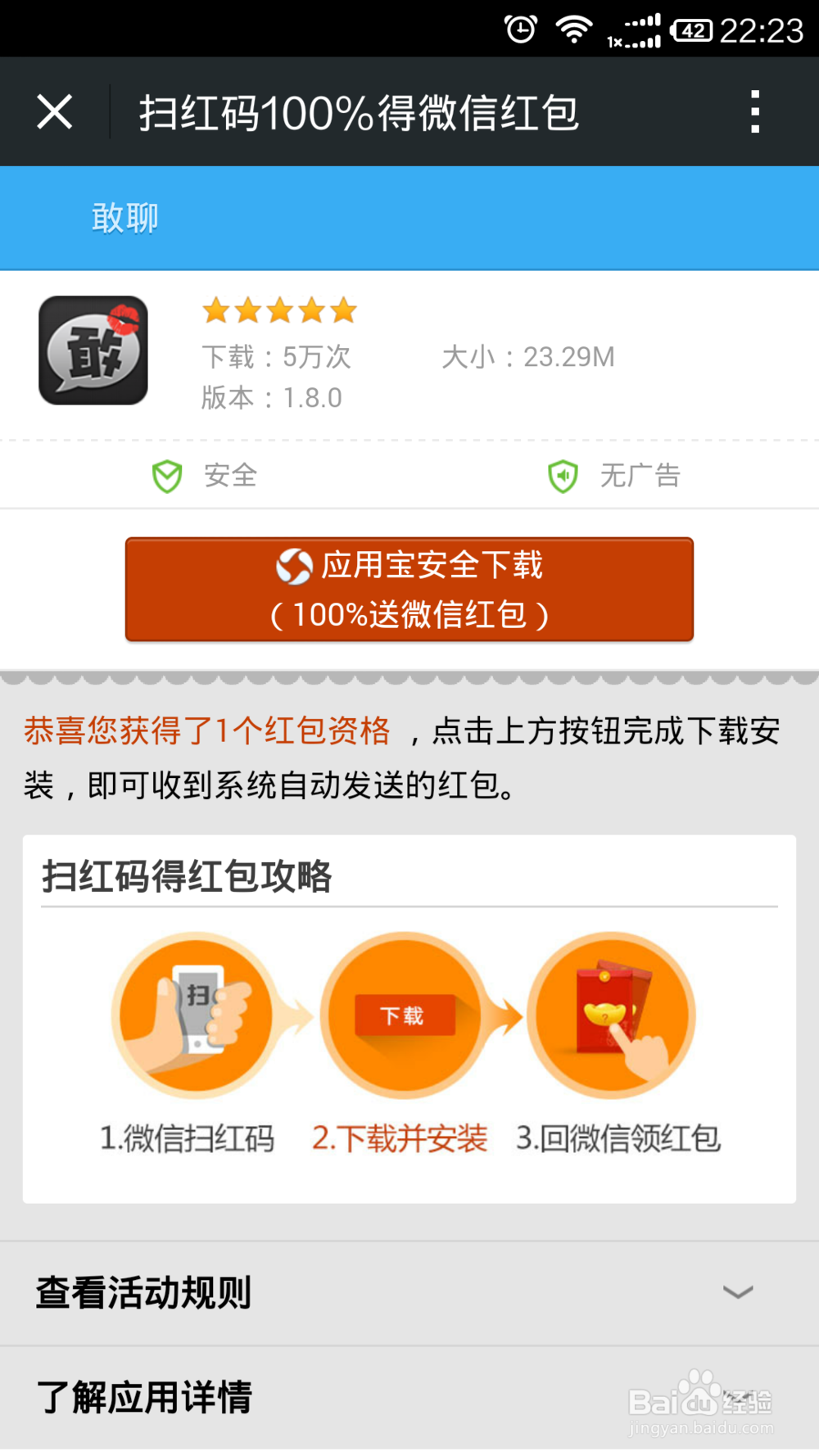Select the fifth rating star

(344, 310)
